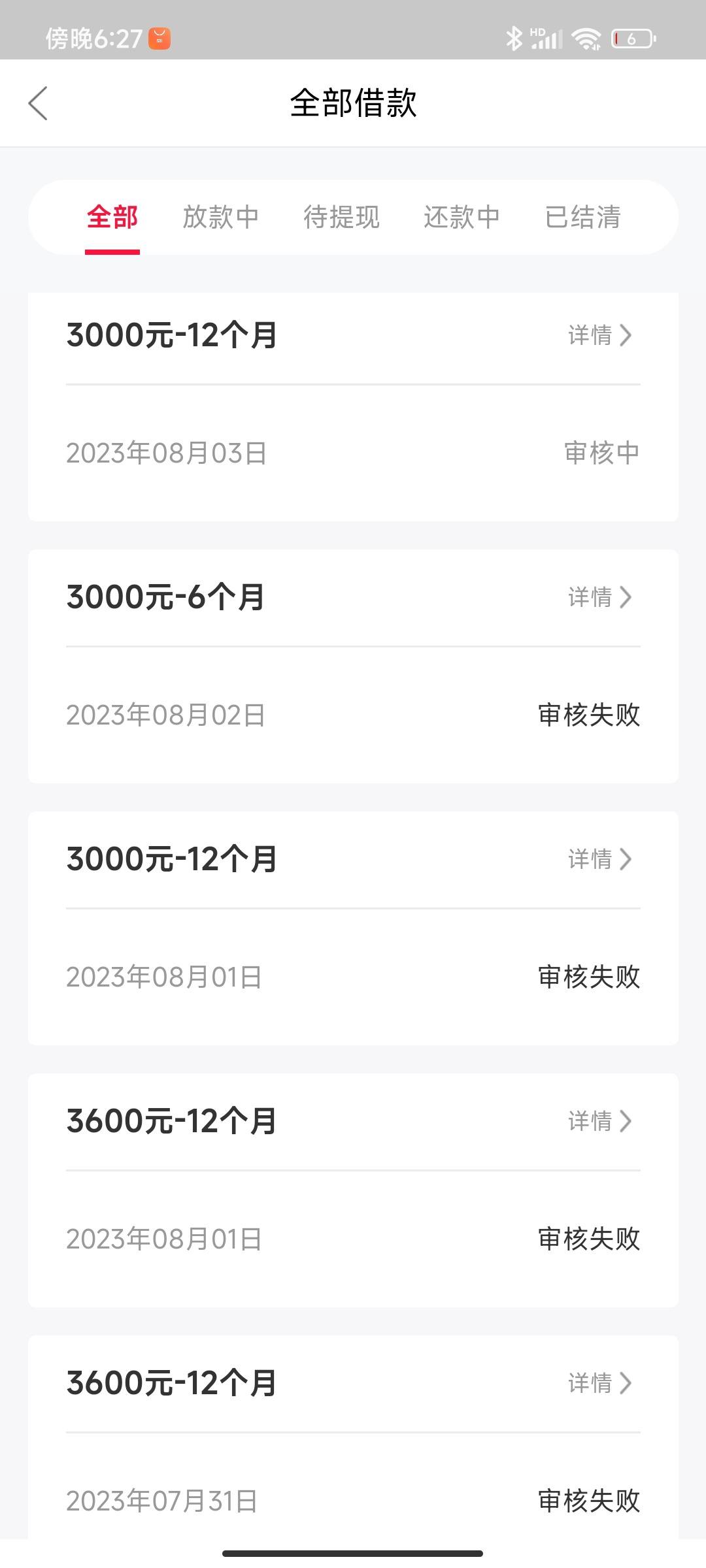
Task: Switch to the 放款中 tab
Action: [x=220, y=217]
